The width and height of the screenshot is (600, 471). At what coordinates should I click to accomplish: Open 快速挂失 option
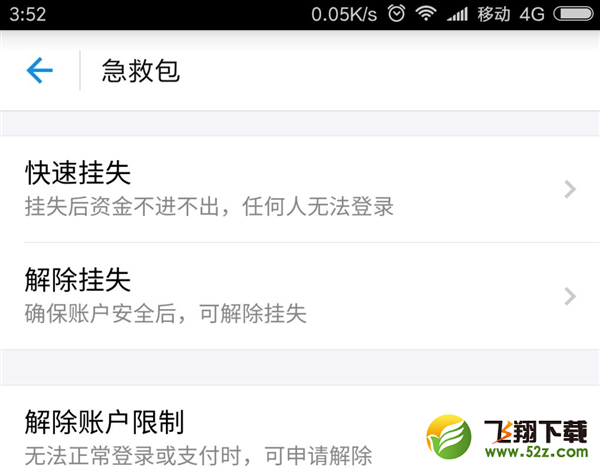coord(300,189)
